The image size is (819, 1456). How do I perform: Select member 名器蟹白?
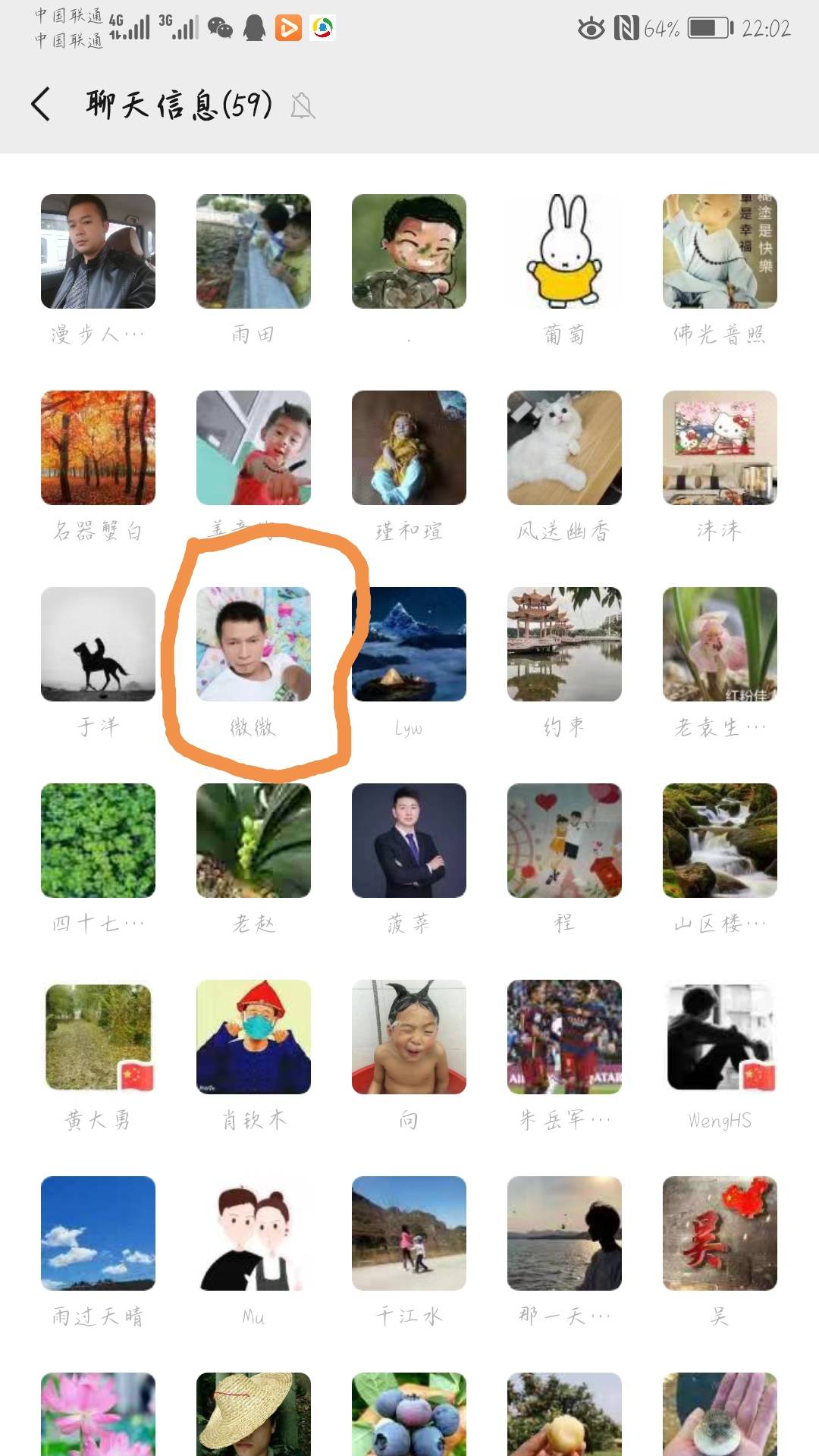point(98,448)
